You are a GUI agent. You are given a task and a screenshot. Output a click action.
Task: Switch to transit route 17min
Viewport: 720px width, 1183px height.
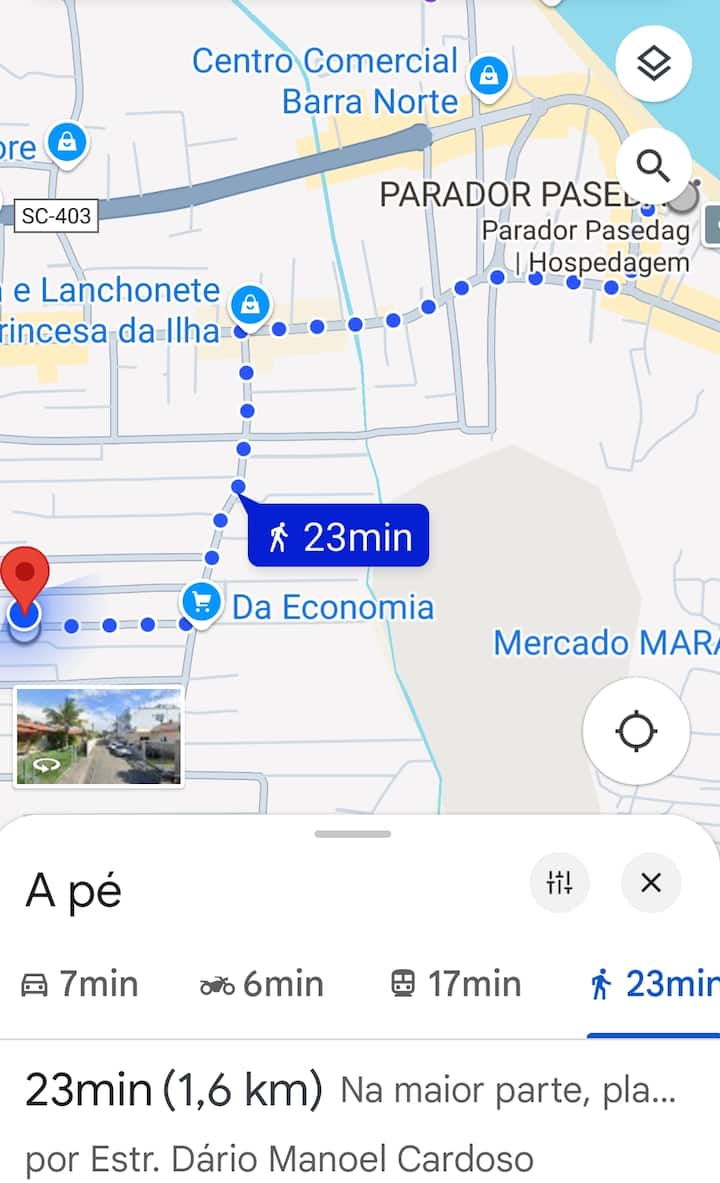(455, 984)
